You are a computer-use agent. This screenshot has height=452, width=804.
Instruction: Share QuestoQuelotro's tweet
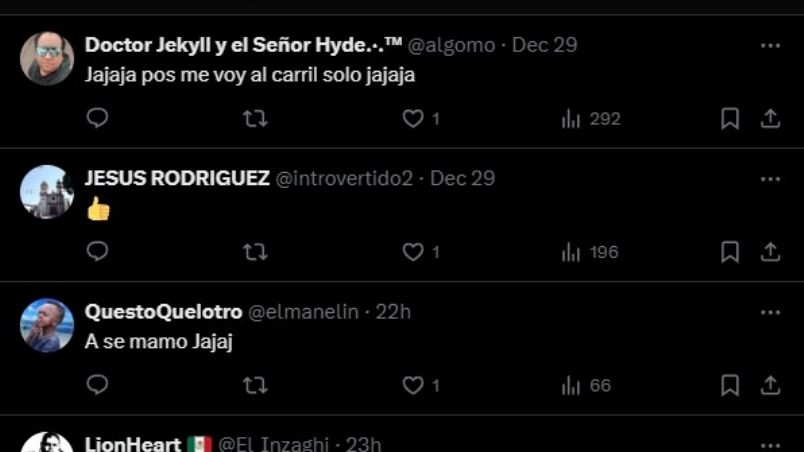point(770,385)
